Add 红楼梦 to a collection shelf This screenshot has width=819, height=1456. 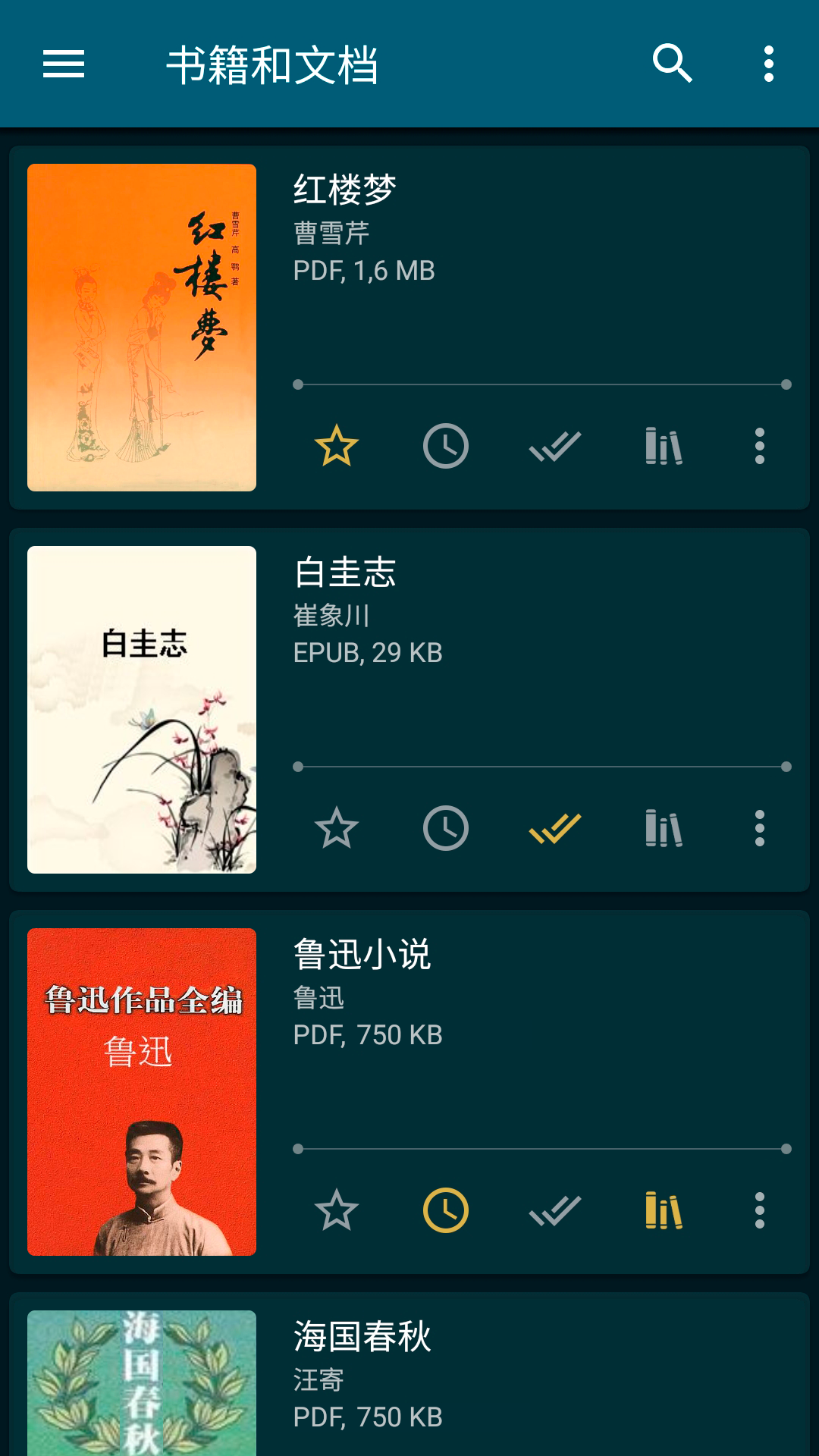(664, 446)
